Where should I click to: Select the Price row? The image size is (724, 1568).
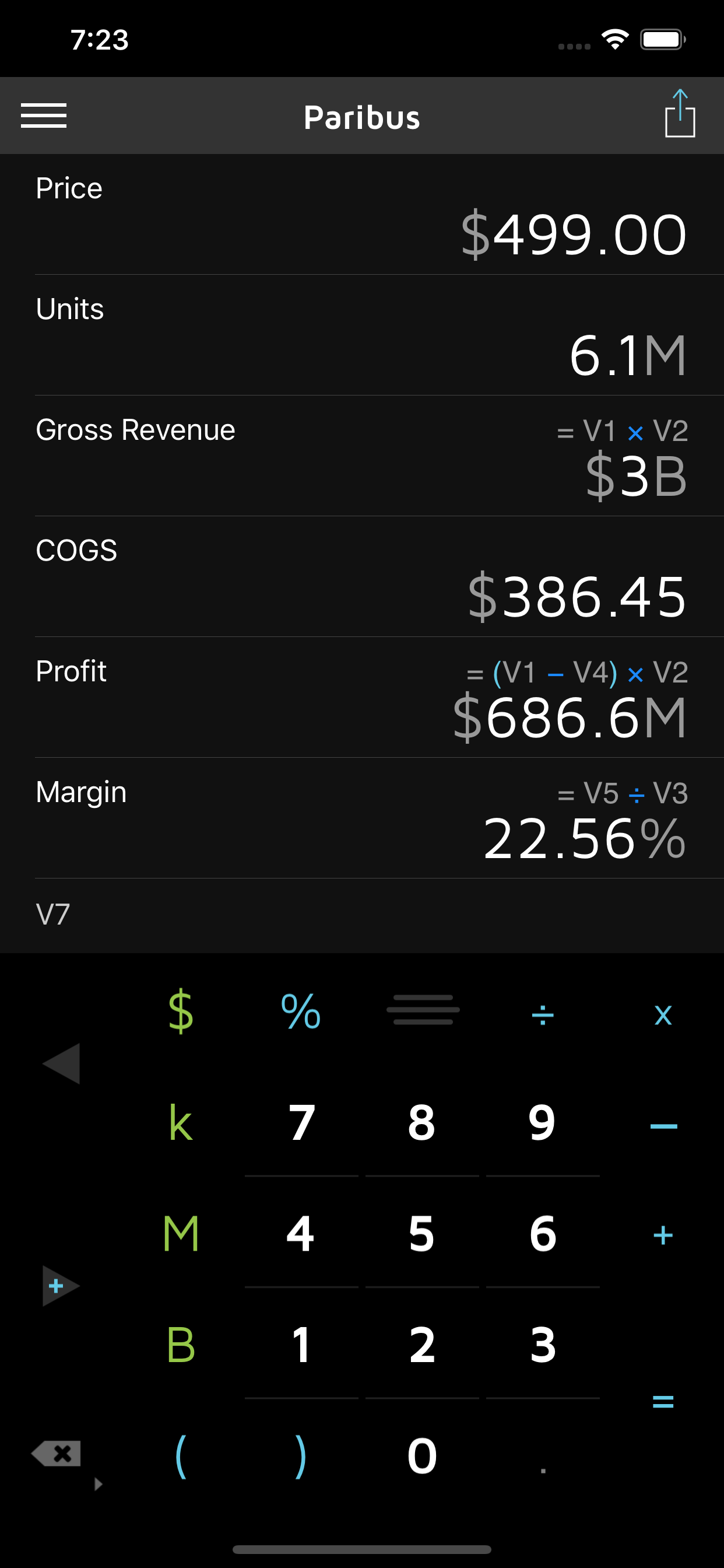pyautogui.click(x=361, y=214)
